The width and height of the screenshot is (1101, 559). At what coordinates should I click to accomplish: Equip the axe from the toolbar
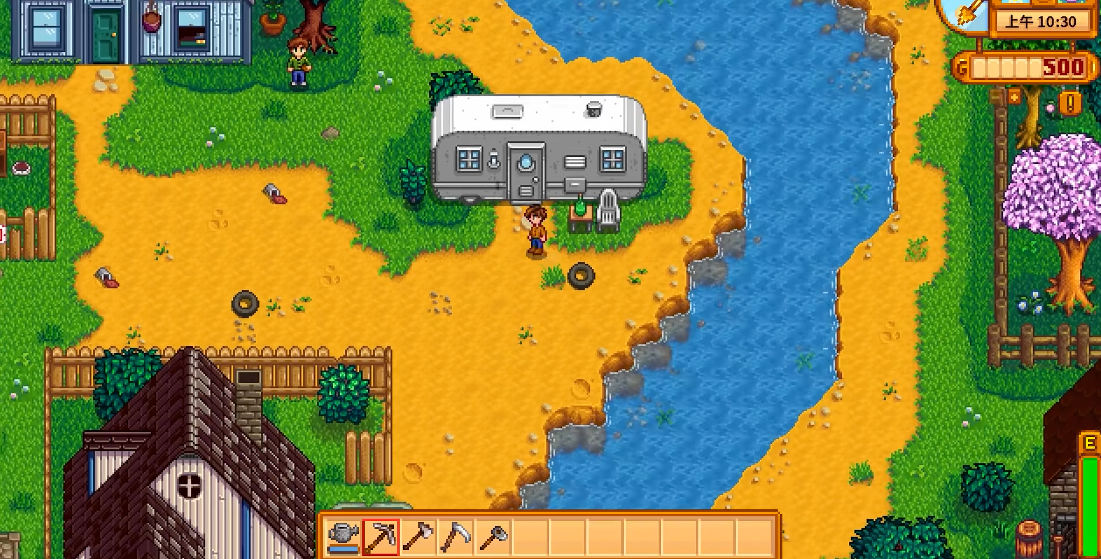(x=418, y=537)
